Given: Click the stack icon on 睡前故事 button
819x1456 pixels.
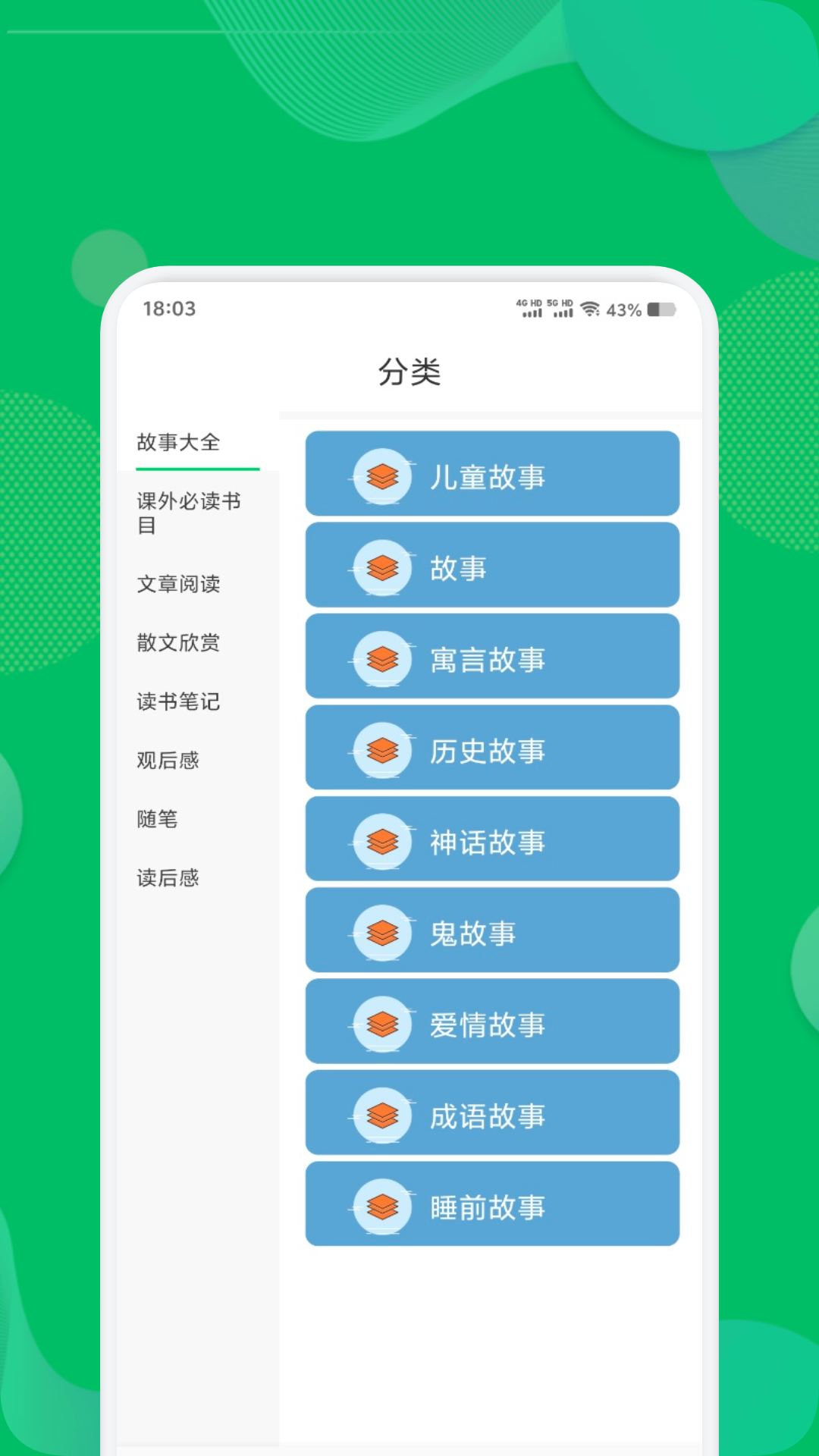Looking at the screenshot, I should [381, 1205].
